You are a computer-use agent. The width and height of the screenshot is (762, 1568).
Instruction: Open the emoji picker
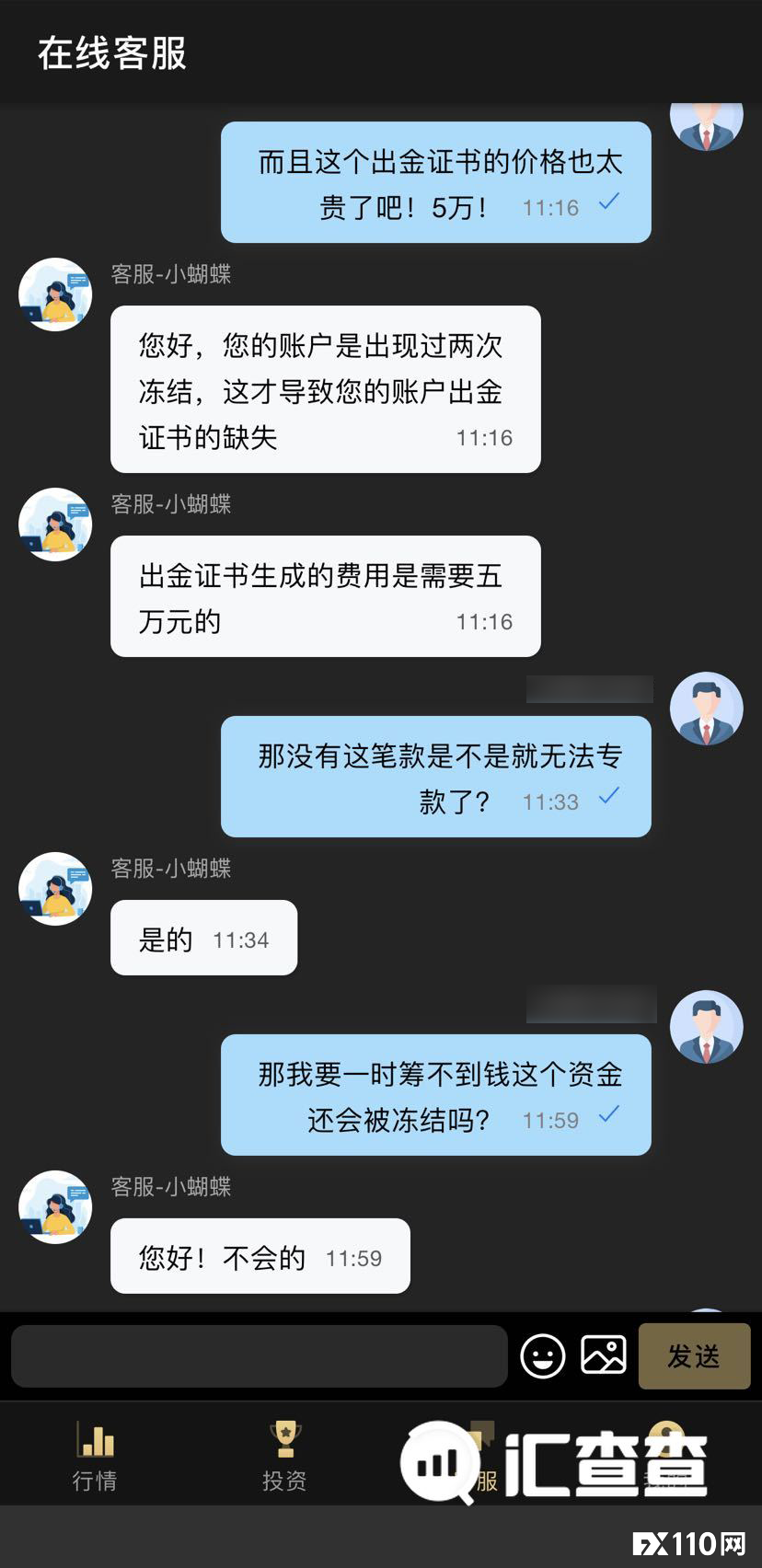coord(544,1355)
